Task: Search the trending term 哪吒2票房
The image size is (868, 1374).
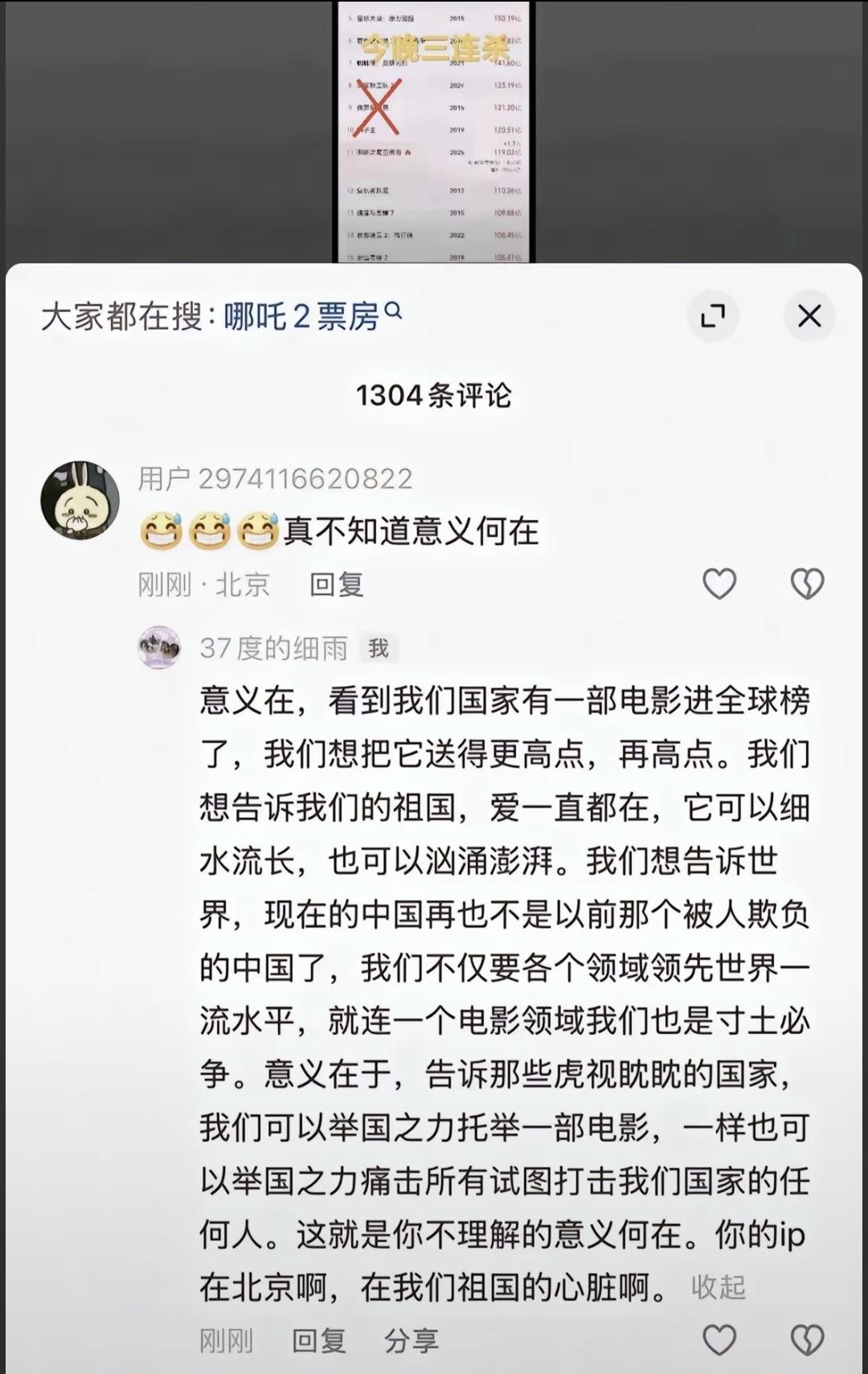Action: click(x=311, y=316)
